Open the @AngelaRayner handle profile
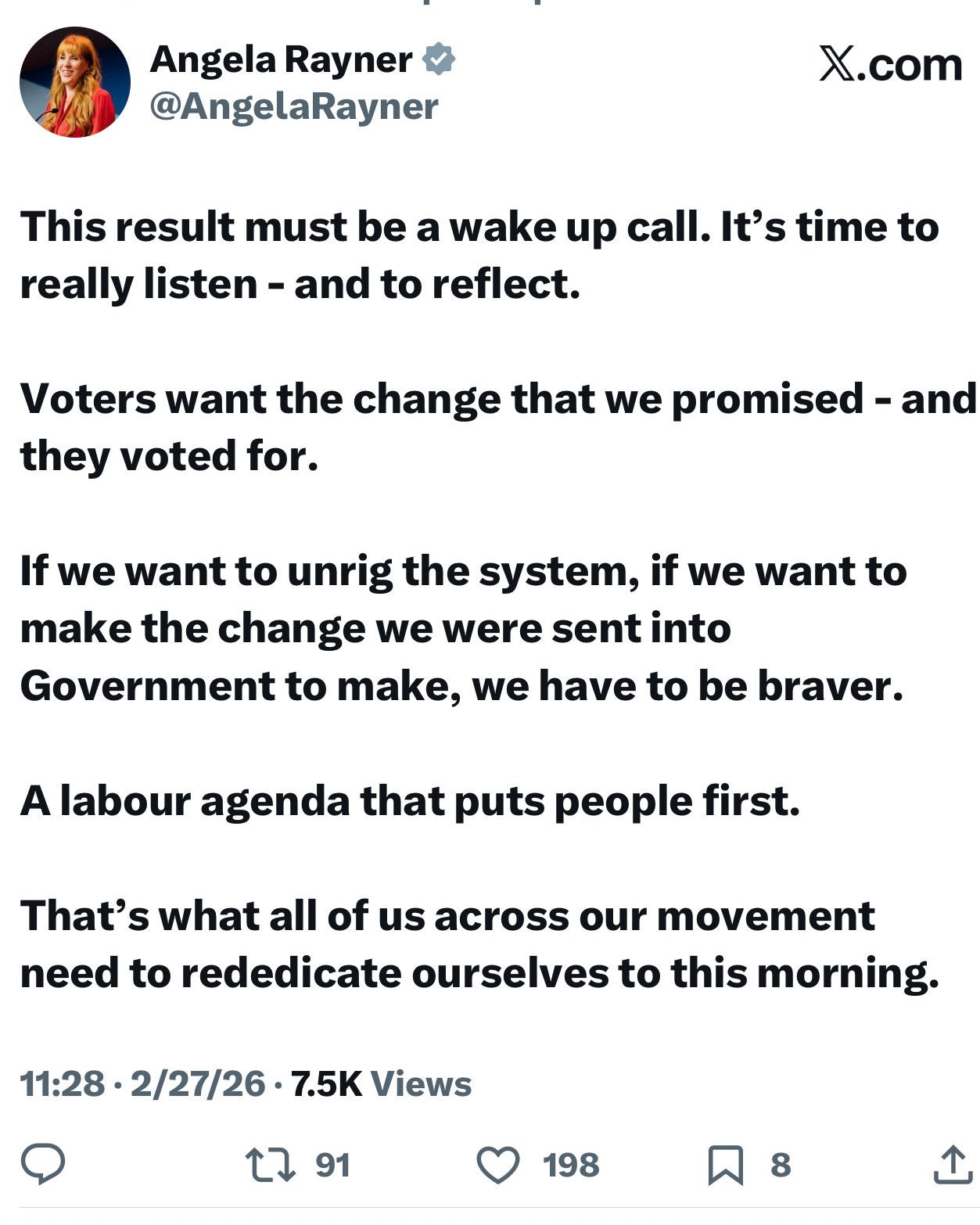980x1225 pixels. [x=293, y=106]
